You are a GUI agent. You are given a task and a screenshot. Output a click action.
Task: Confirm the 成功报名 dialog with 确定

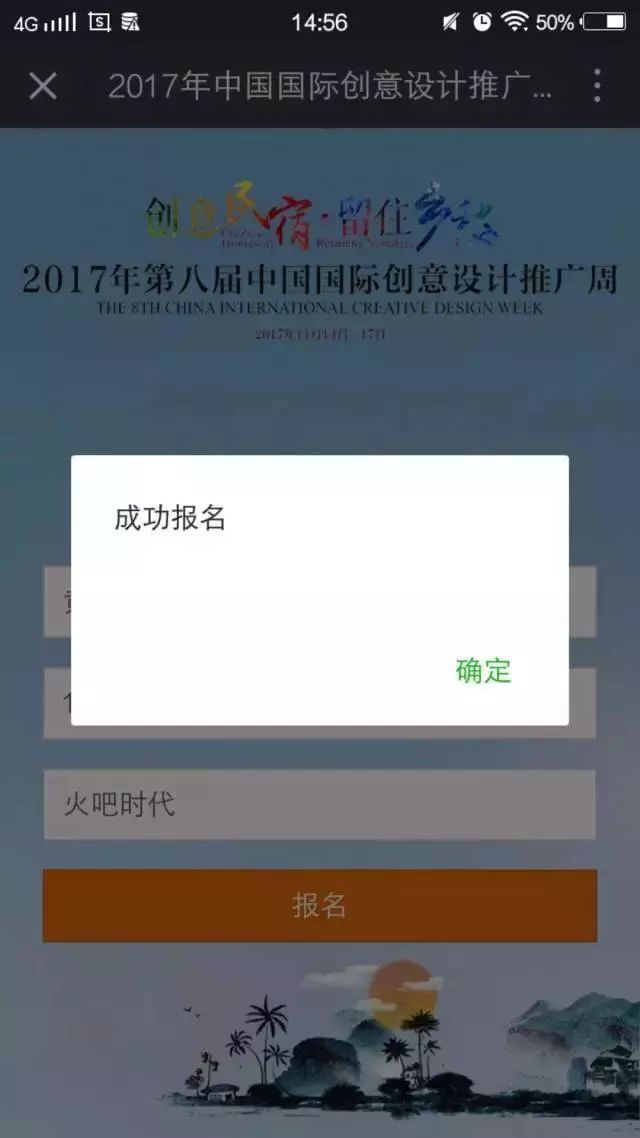coord(483,671)
